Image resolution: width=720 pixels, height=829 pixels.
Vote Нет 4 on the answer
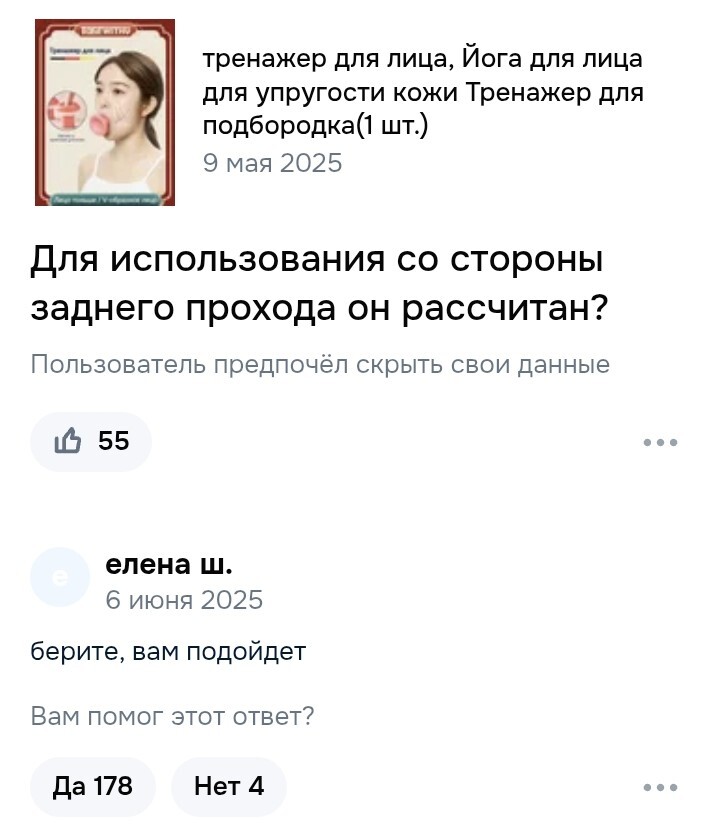click(x=229, y=786)
